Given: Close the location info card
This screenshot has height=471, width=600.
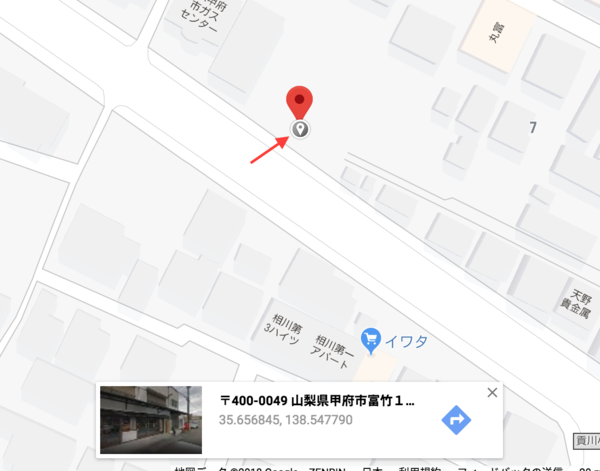Looking at the screenshot, I should (491, 392).
